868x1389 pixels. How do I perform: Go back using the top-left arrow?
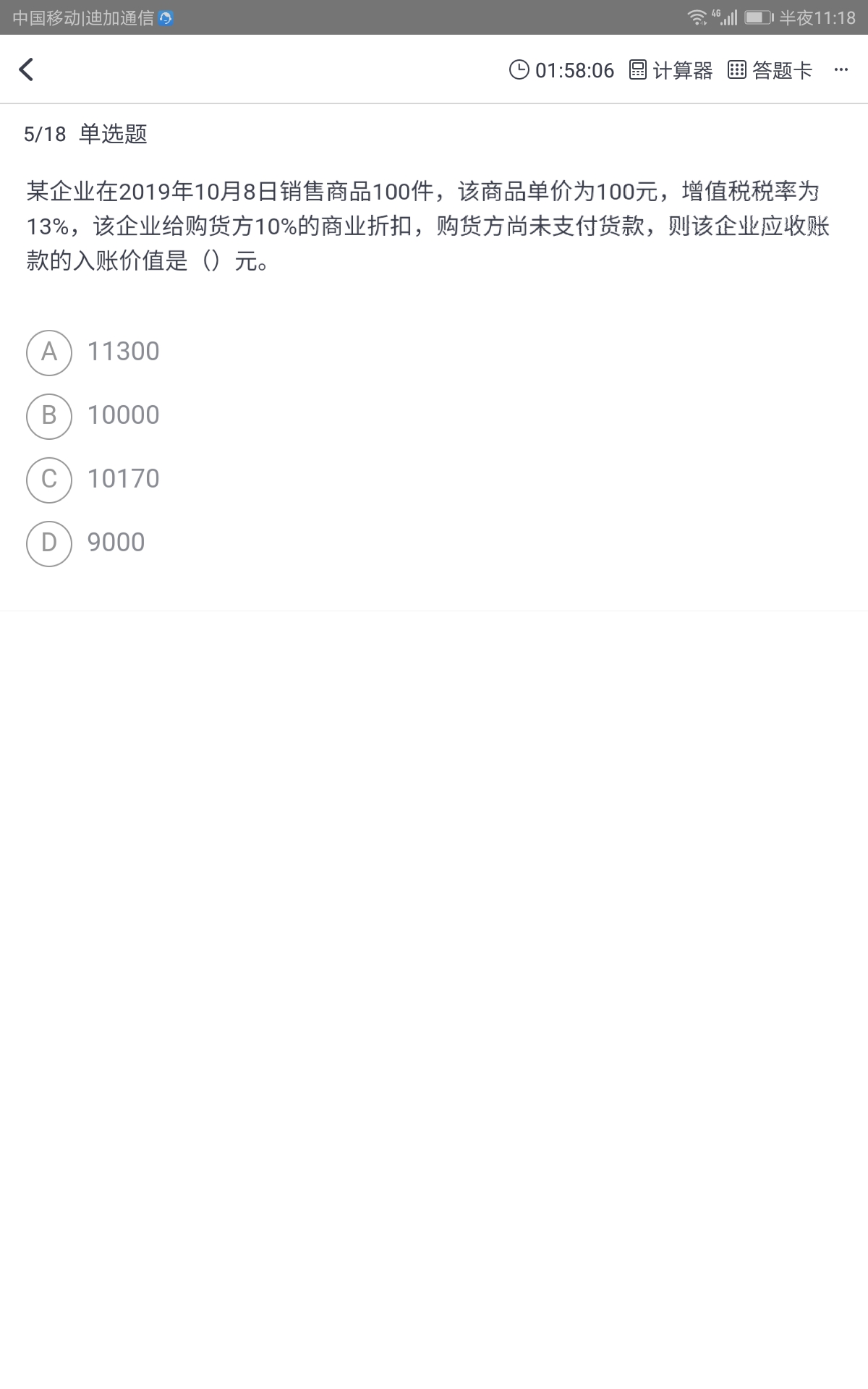click(x=26, y=69)
